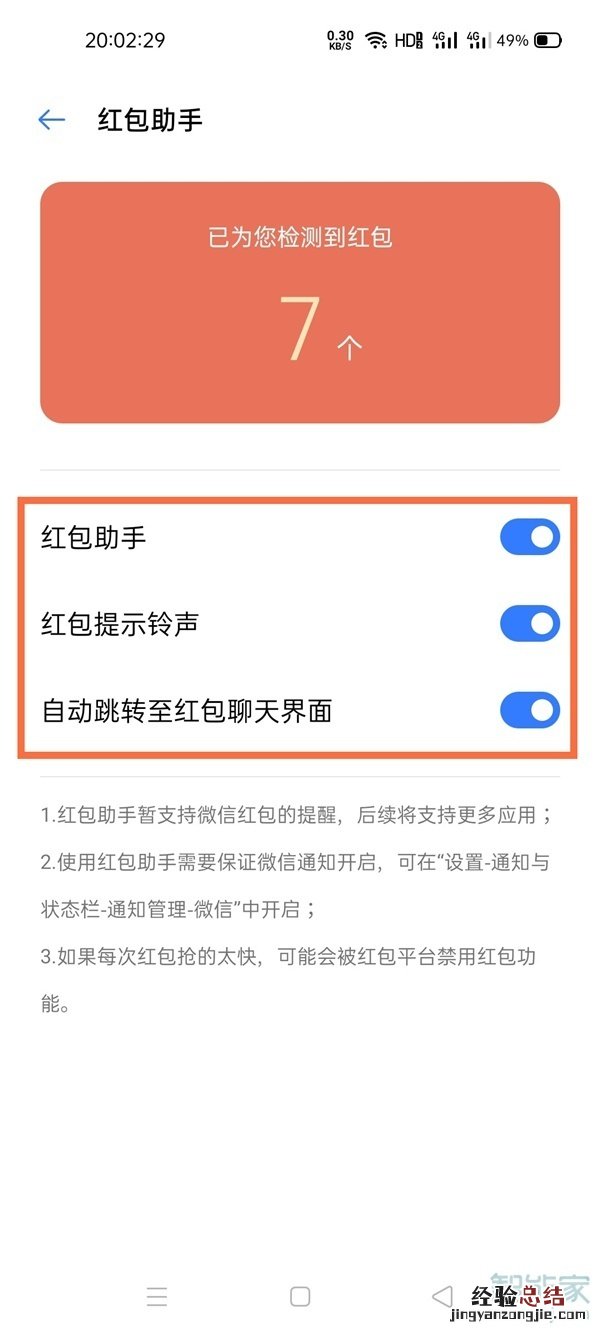
Task: Turn off the 红包助手 switch
Action: point(529,537)
